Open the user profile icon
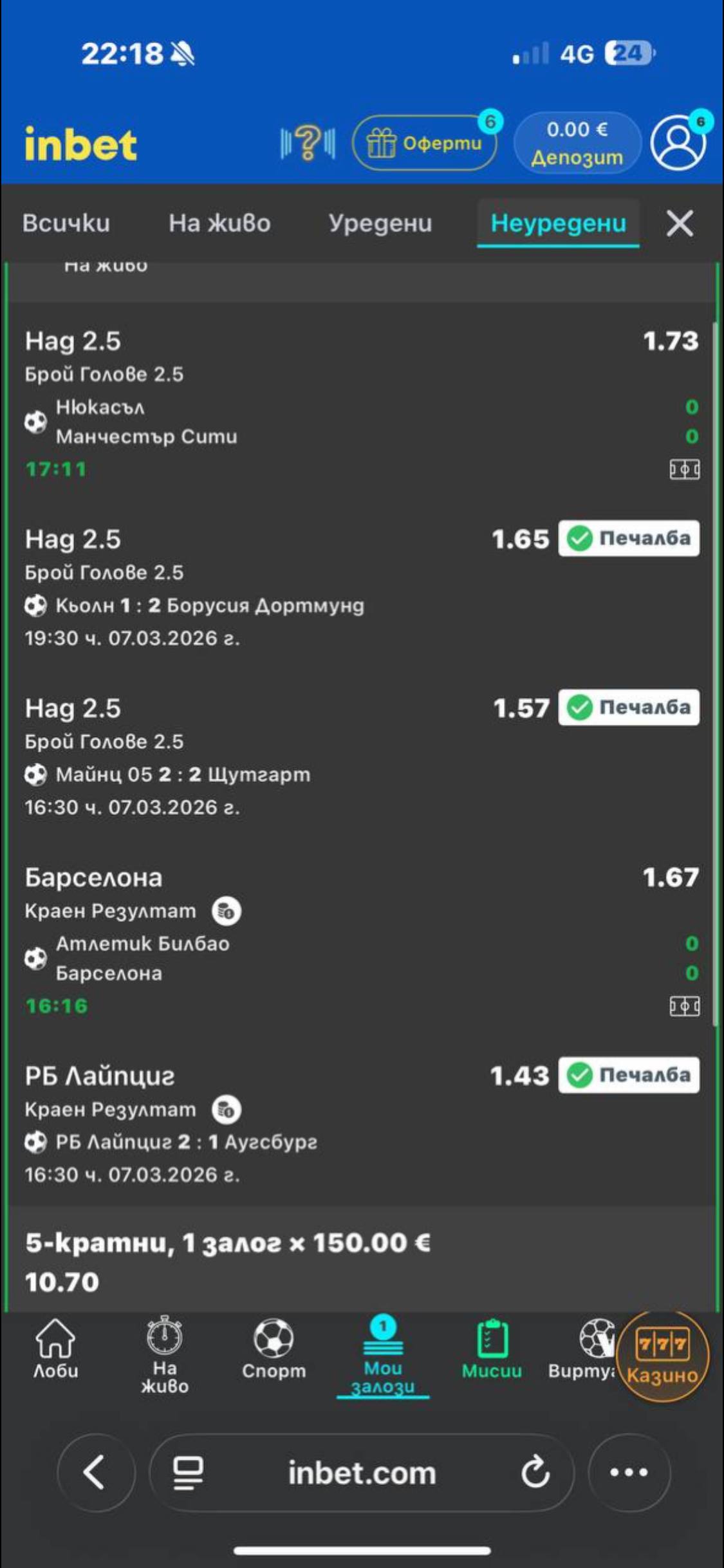This screenshot has width=724, height=1568. (x=678, y=142)
